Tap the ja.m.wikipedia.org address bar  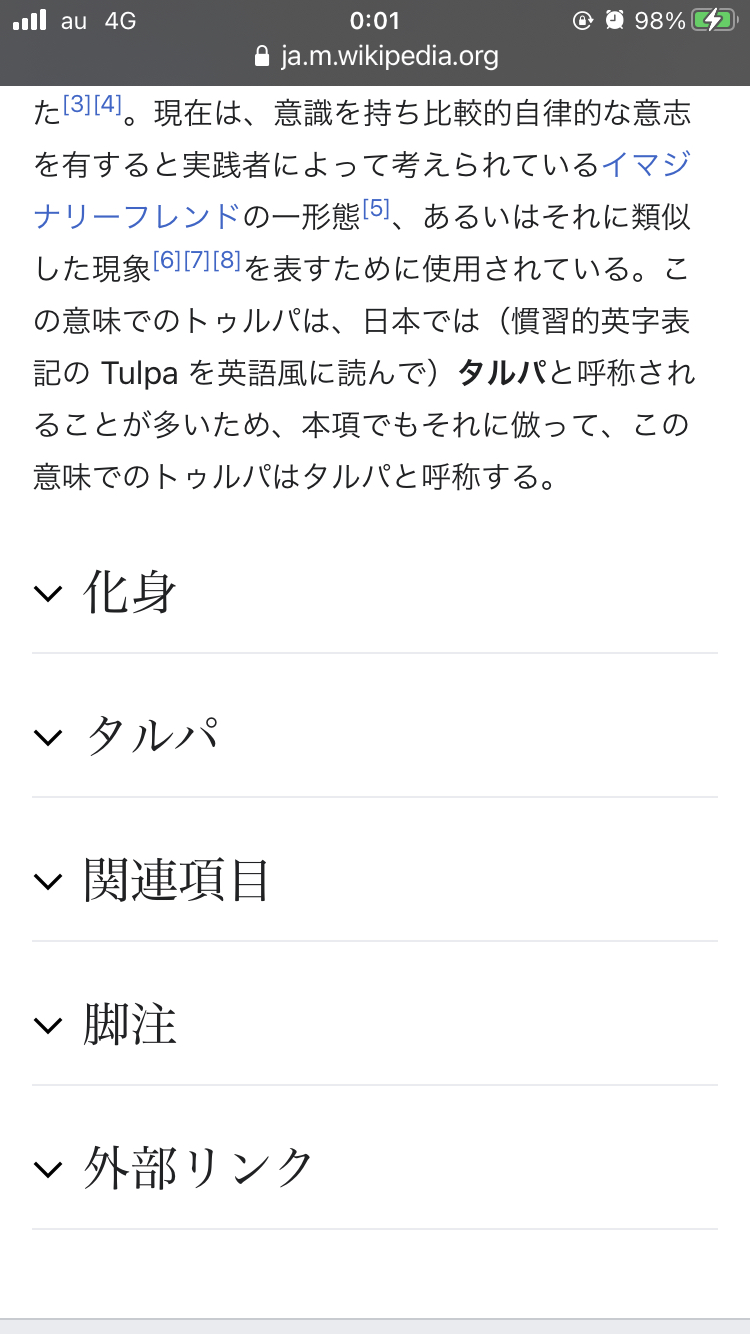point(375,56)
